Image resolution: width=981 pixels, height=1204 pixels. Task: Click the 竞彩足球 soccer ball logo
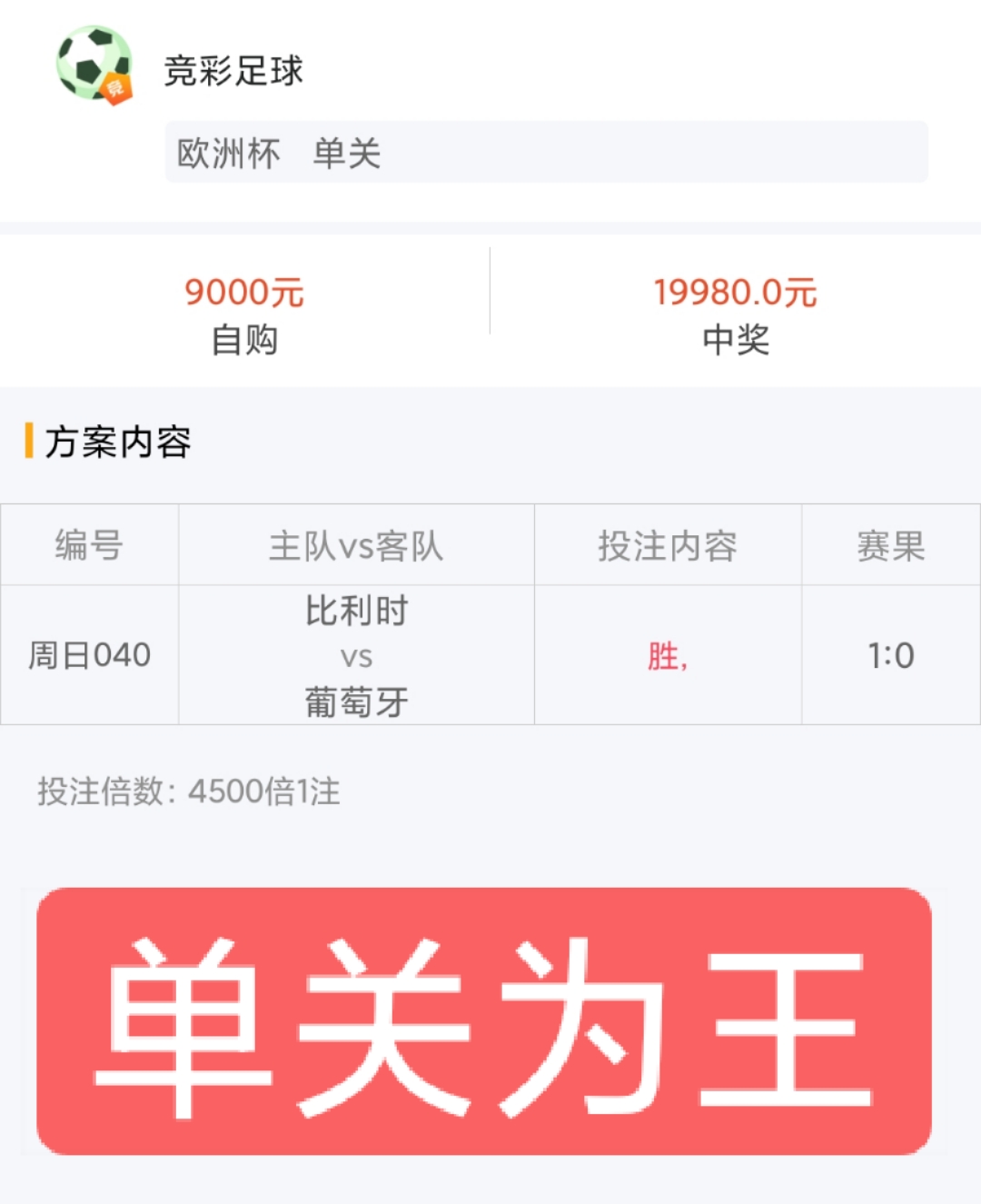(95, 64)
